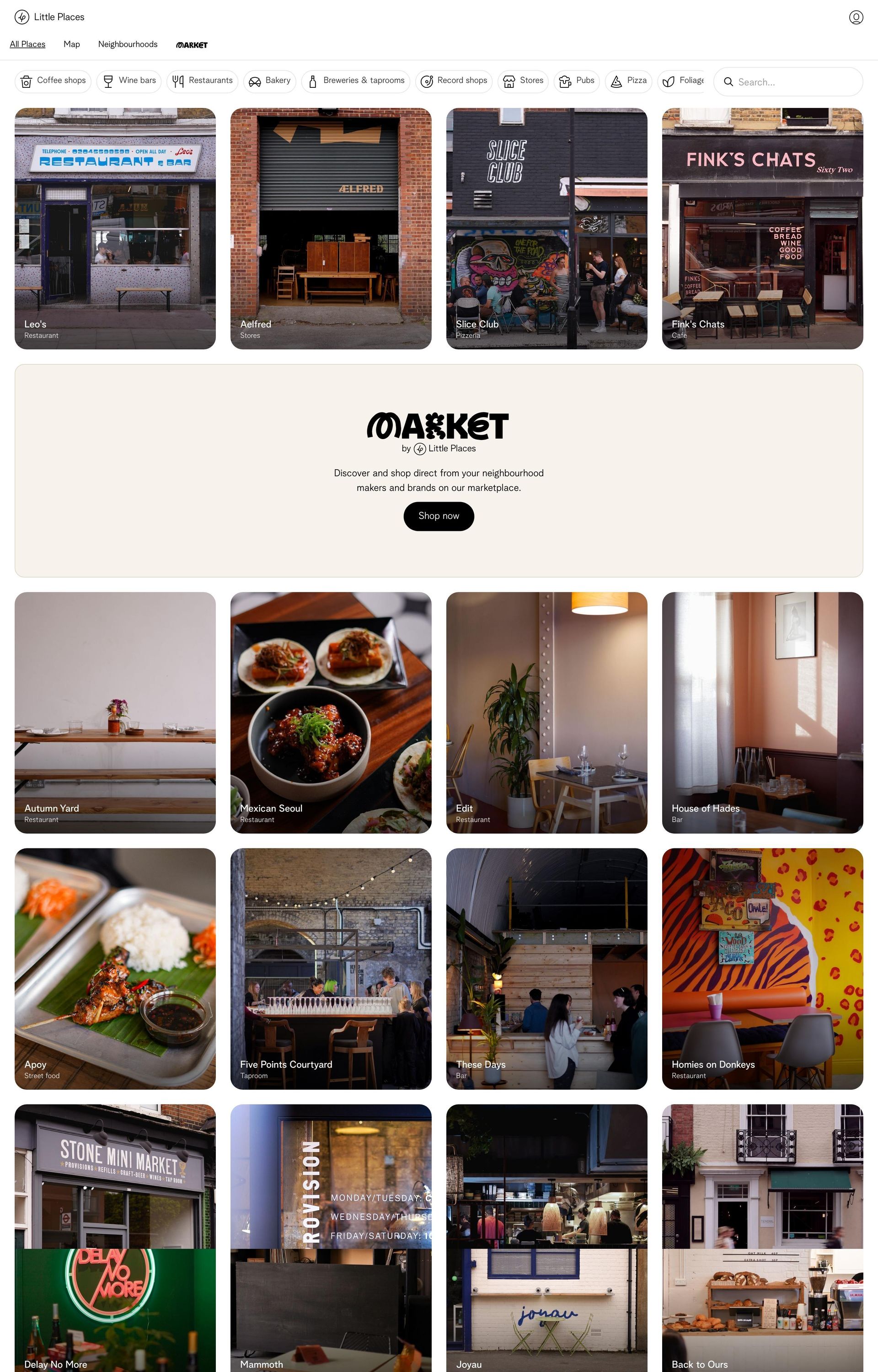Open the Market link in the navigation
The width and height of the screenshot is (878, 1372).
click(192, 45)
